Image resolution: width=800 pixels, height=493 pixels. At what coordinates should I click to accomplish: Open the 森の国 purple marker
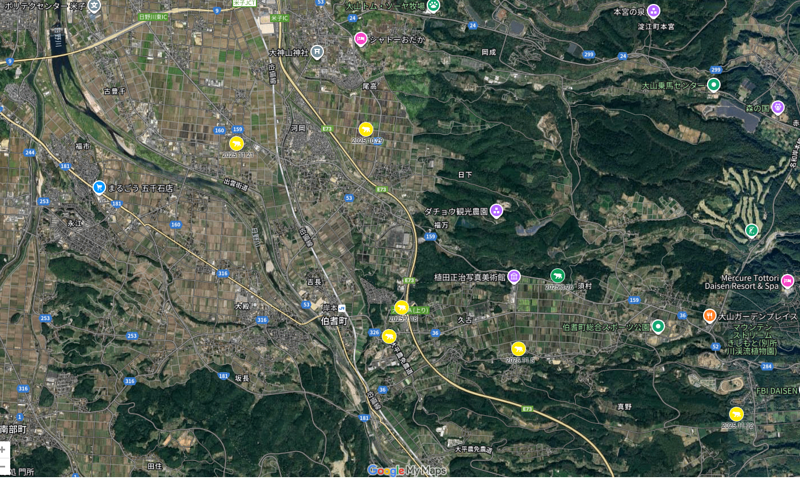click(x=778, y=107)
